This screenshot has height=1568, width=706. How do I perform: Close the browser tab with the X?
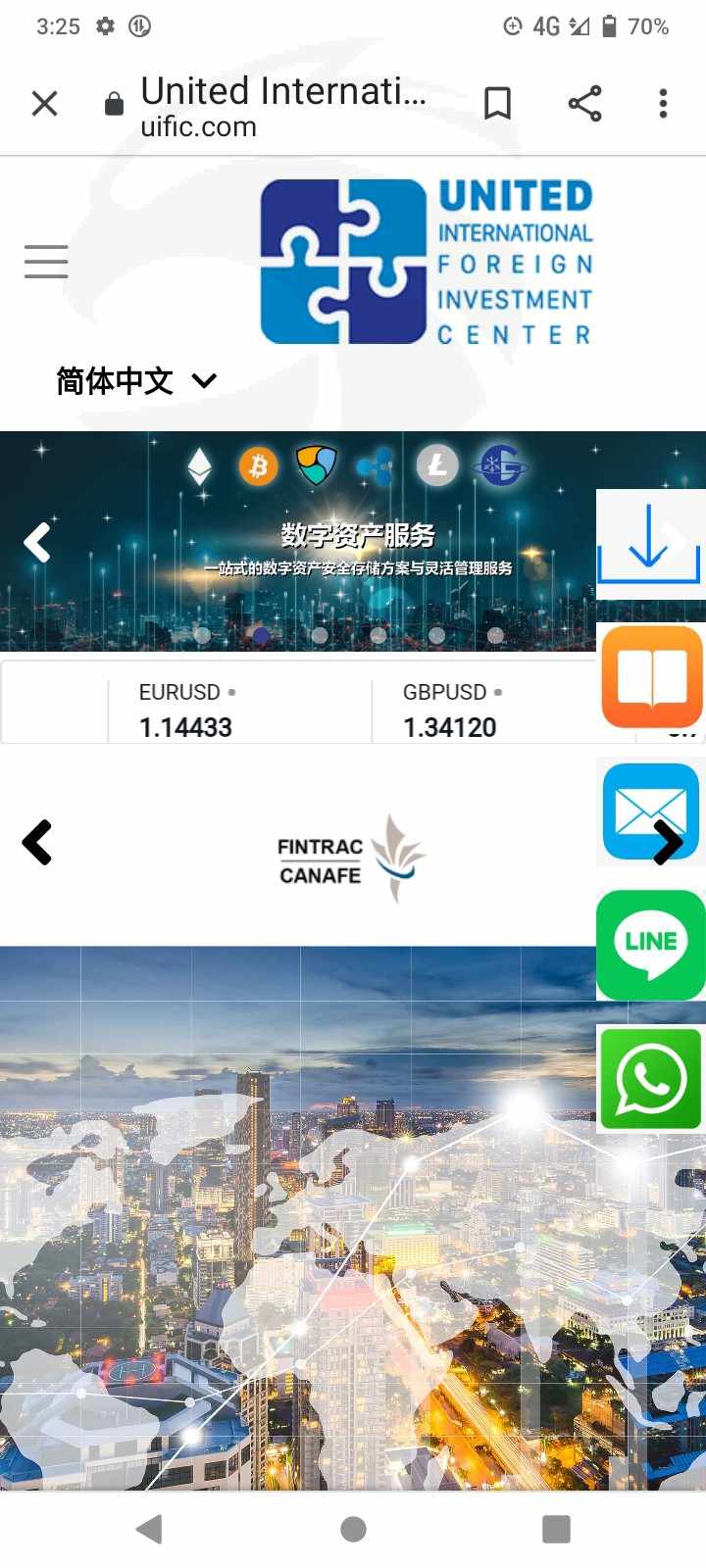click(45, 103)
